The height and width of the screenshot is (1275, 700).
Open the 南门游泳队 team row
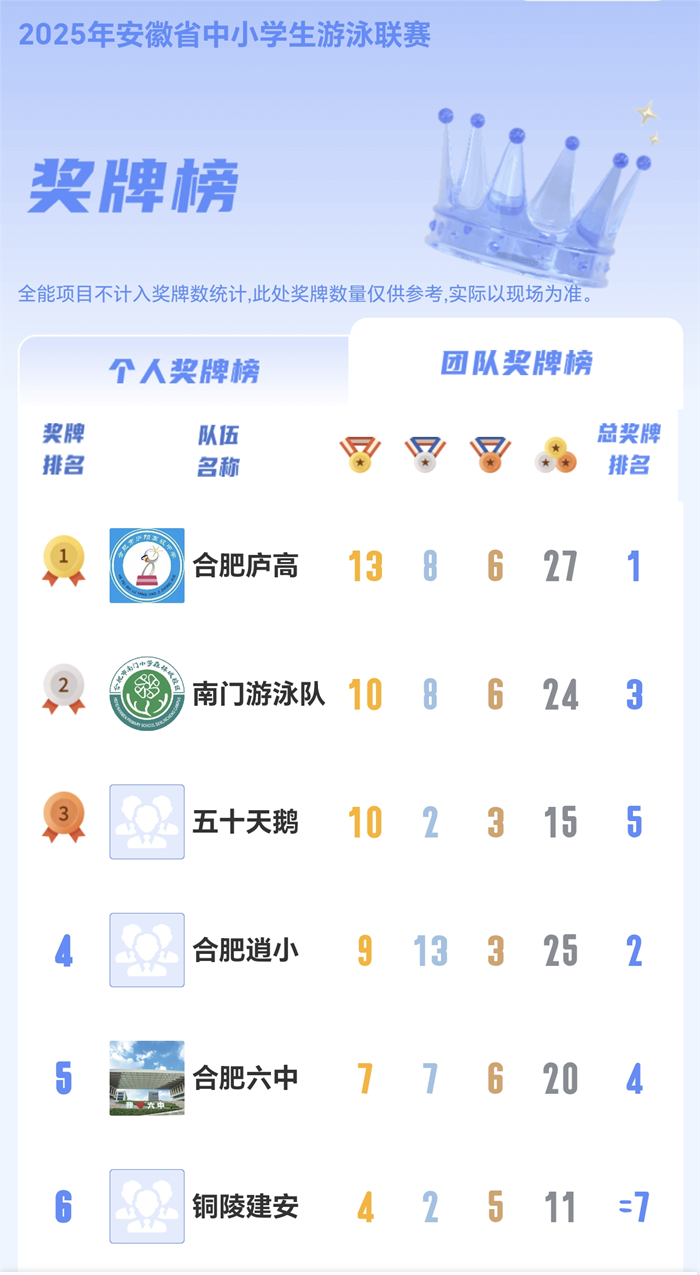pyautogui.click(x=258, y=694)
